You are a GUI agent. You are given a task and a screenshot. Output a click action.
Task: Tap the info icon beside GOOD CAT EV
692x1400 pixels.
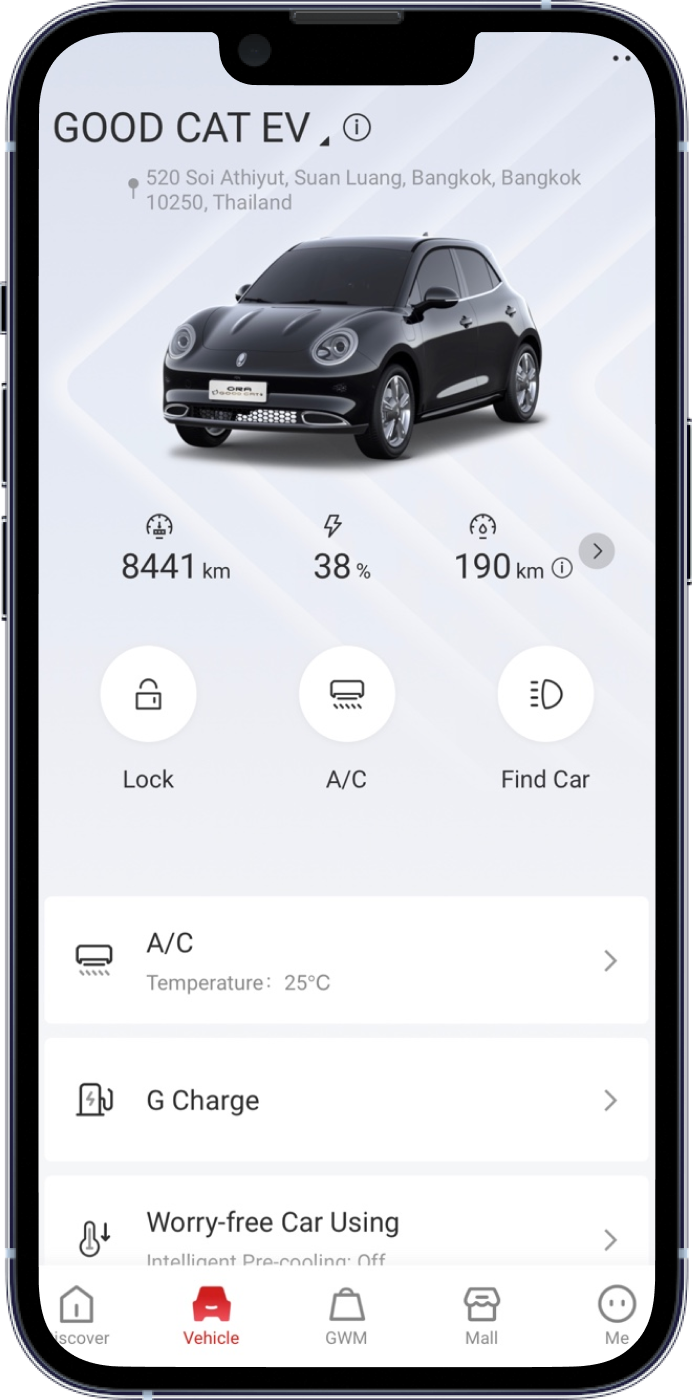(x=357, y=128)
